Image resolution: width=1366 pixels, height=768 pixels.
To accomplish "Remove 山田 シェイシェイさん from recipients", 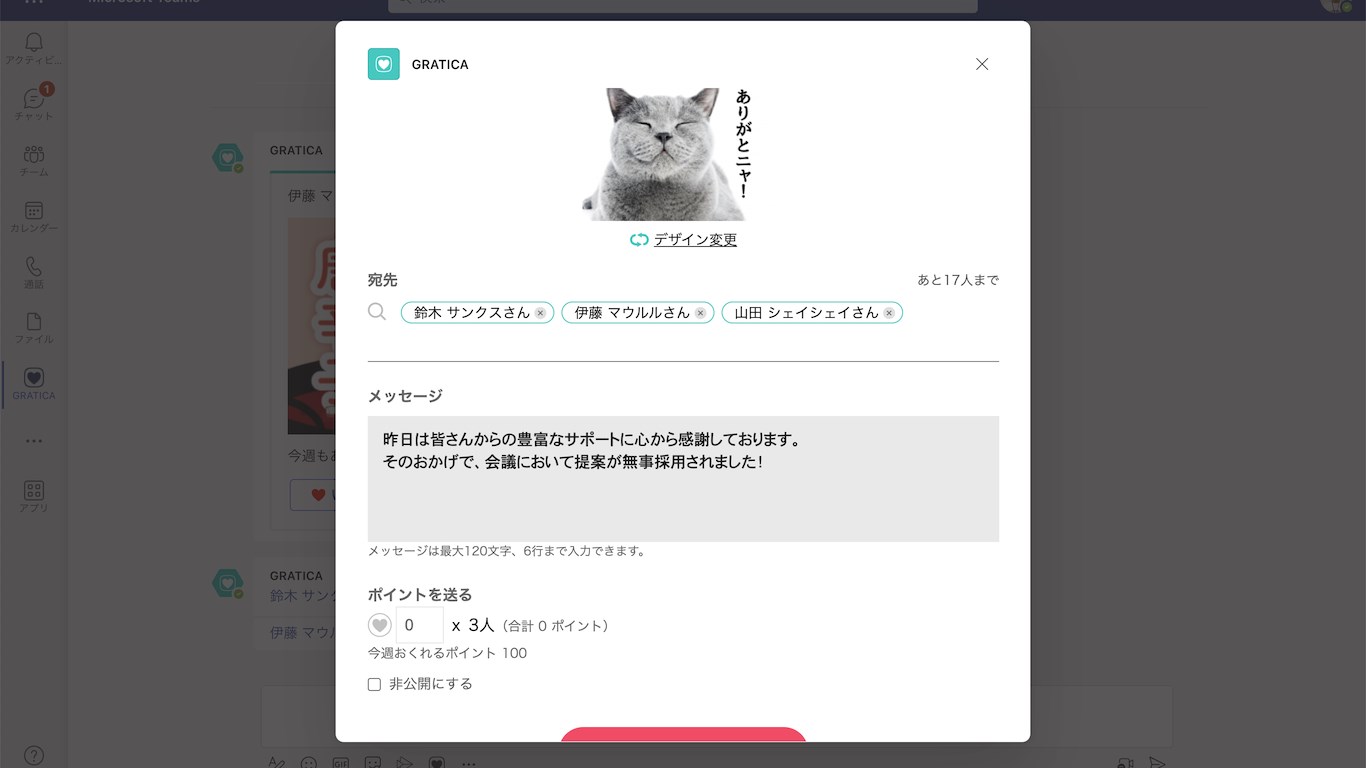I will pos(889,313).
